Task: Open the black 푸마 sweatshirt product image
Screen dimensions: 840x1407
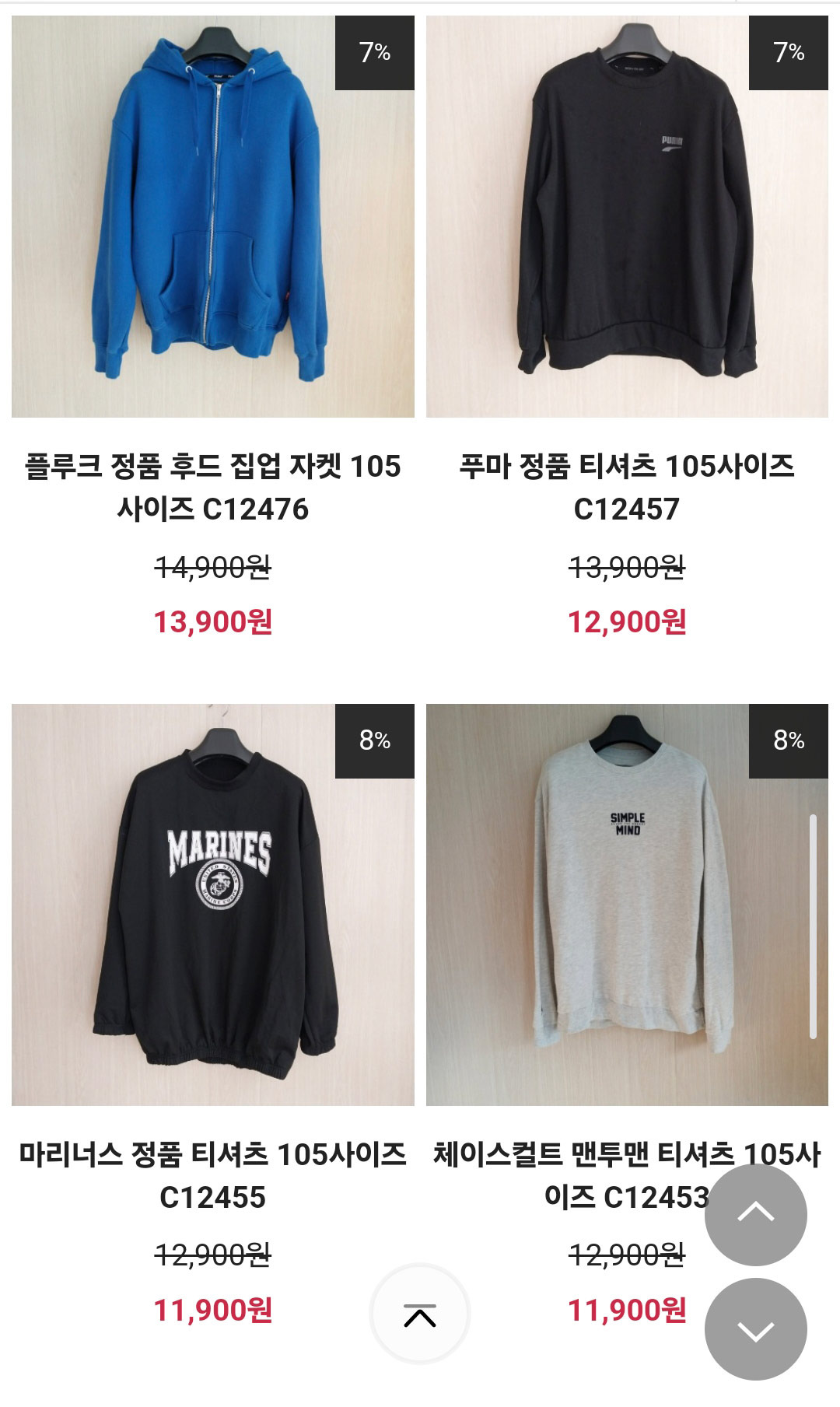Action: (627, 216)
